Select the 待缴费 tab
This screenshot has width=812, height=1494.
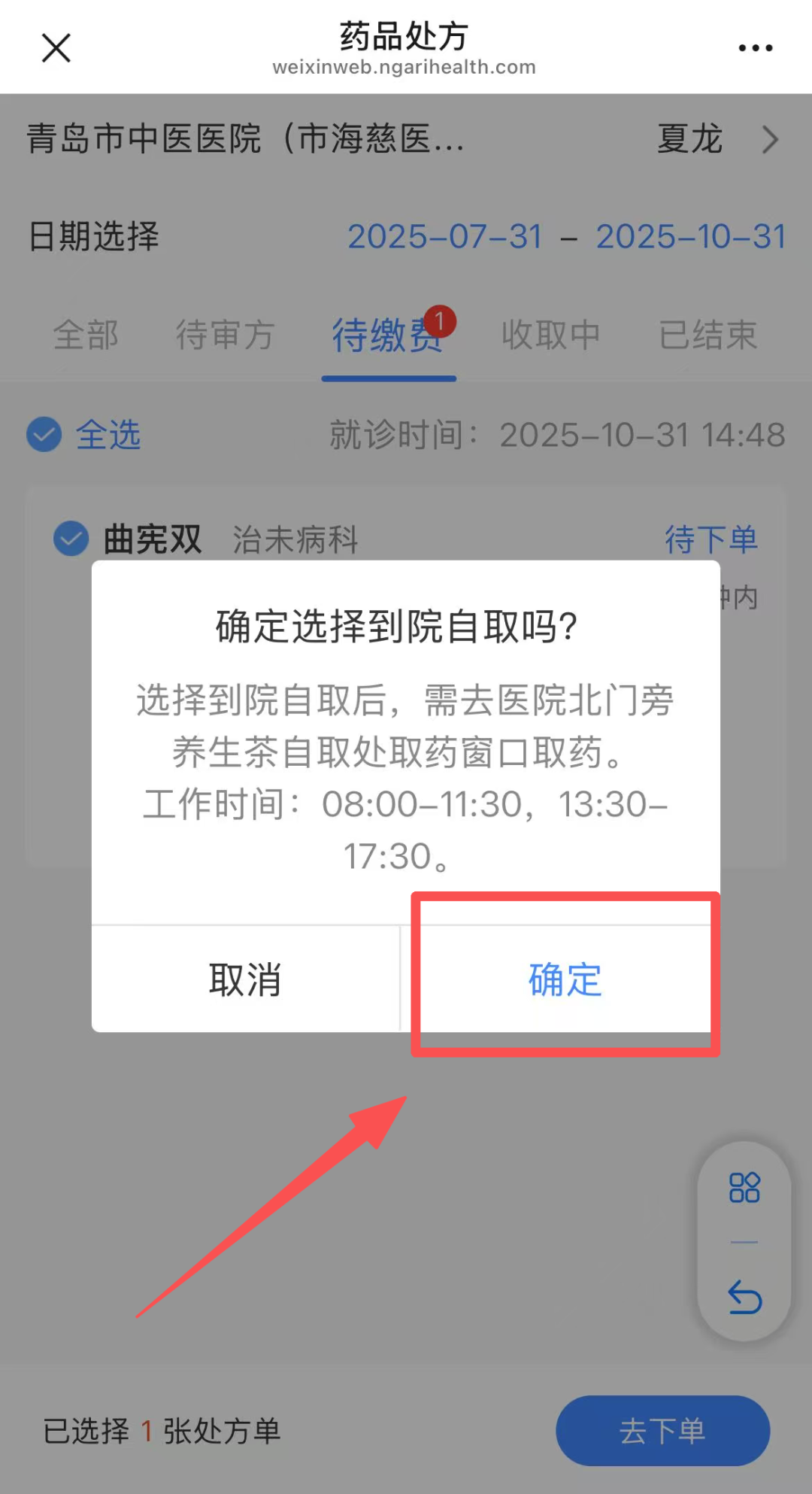388,335
